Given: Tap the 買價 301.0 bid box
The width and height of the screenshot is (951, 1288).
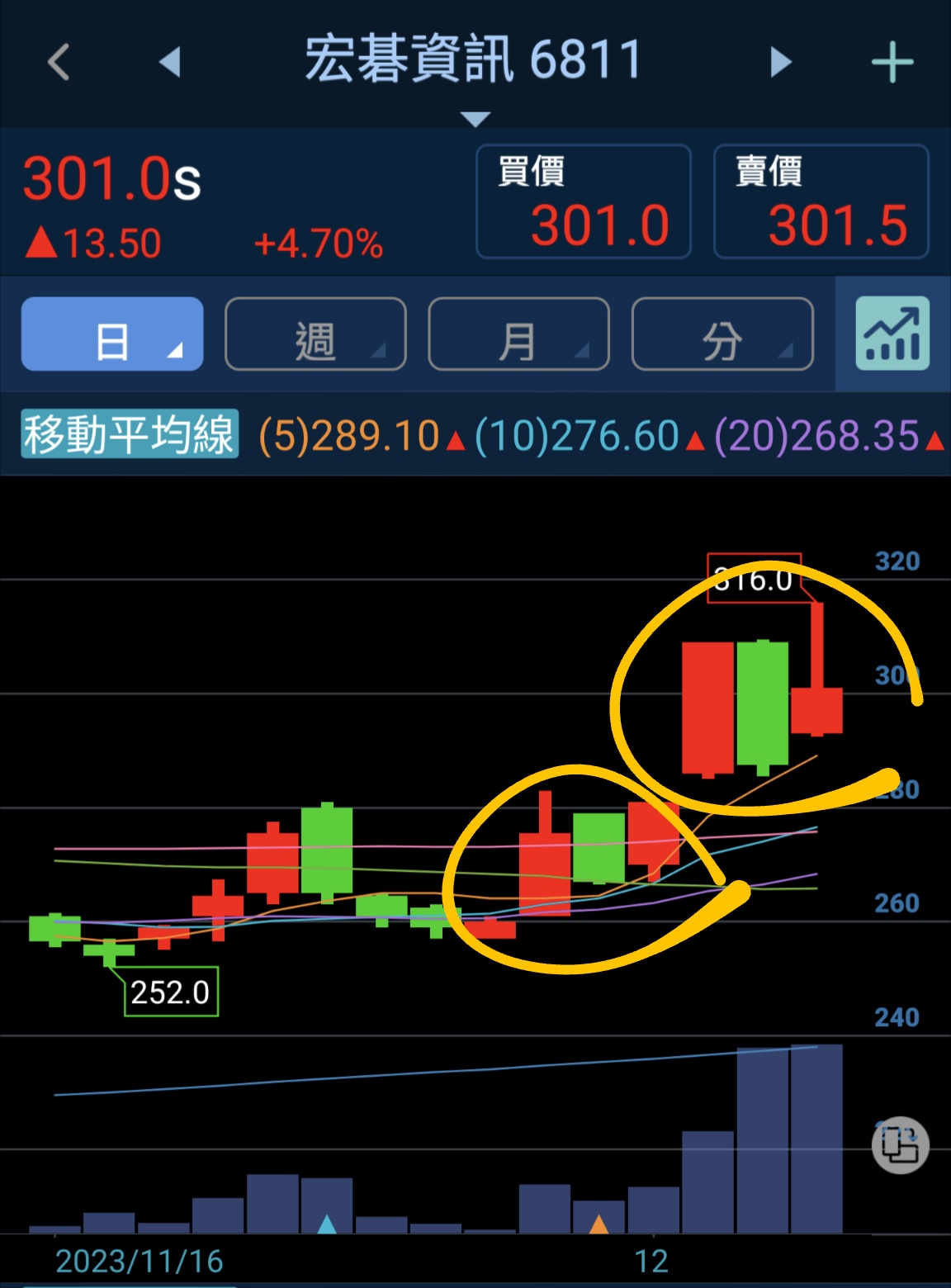Looking at the screenshot, I should (584, 201).
